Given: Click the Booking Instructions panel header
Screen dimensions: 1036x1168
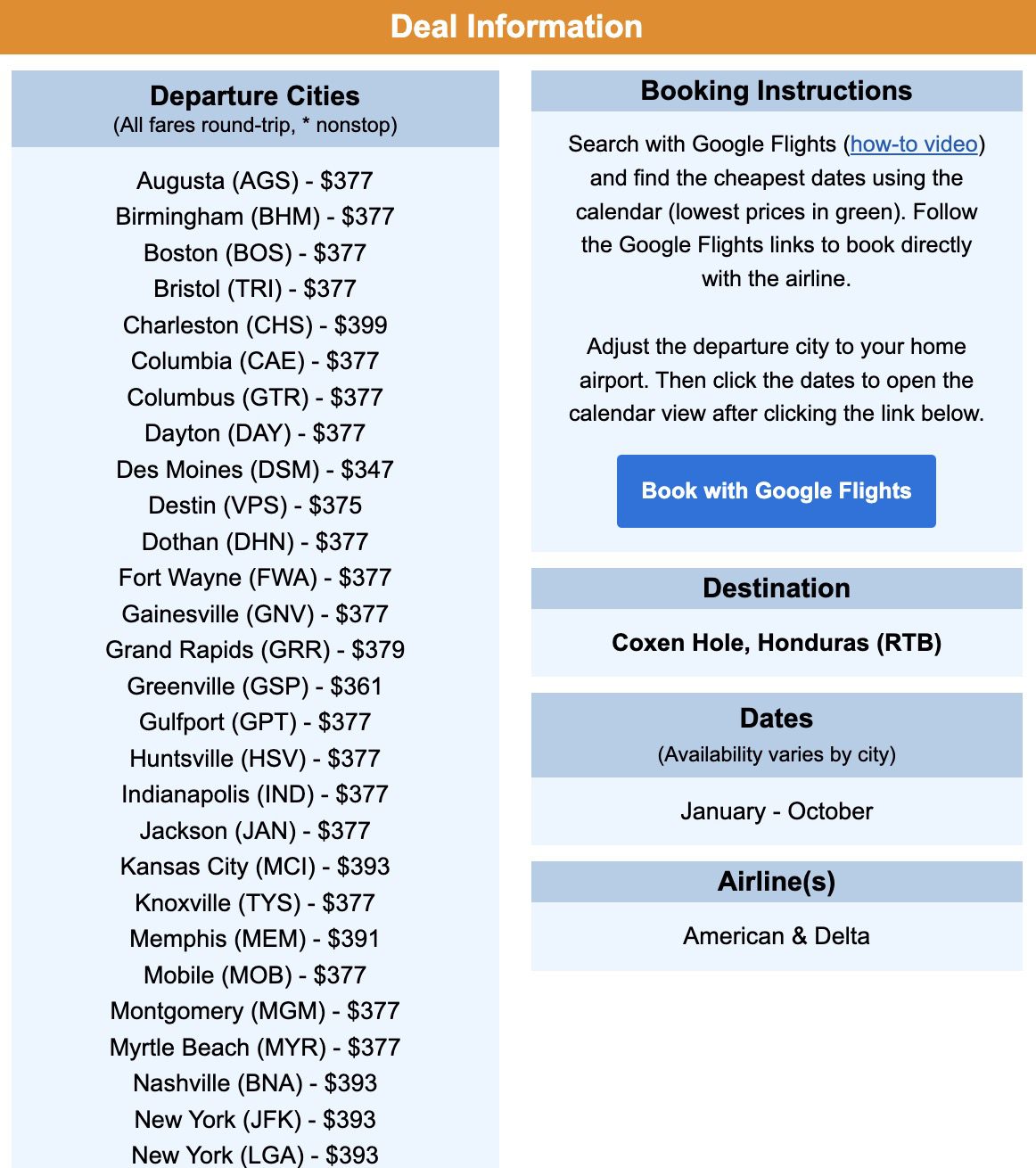Looking at the screenshot, I should click(776, 90).
